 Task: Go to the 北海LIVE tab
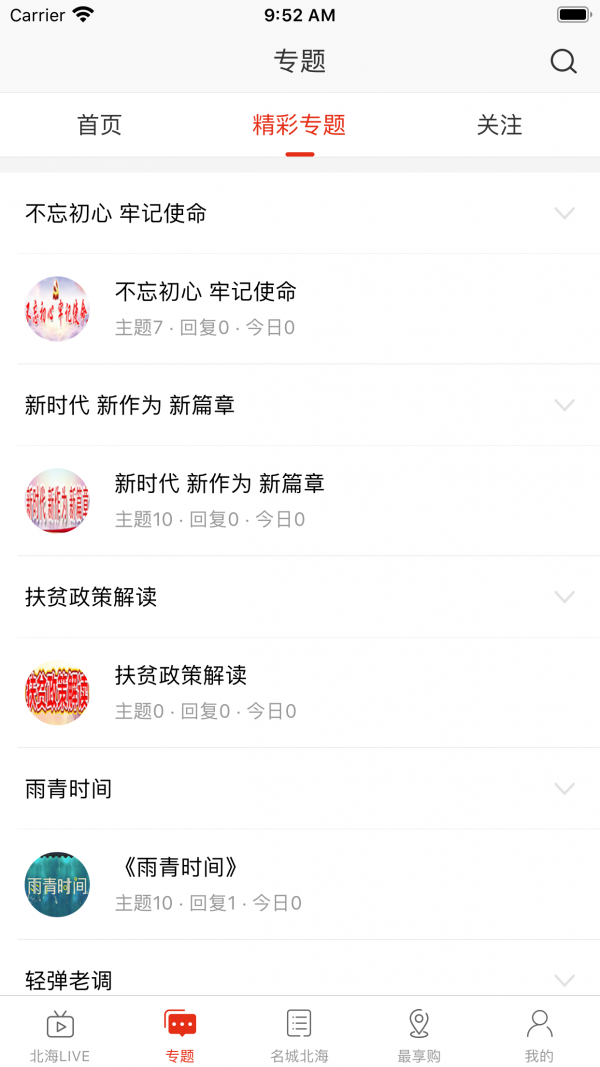coord(60,1034)
